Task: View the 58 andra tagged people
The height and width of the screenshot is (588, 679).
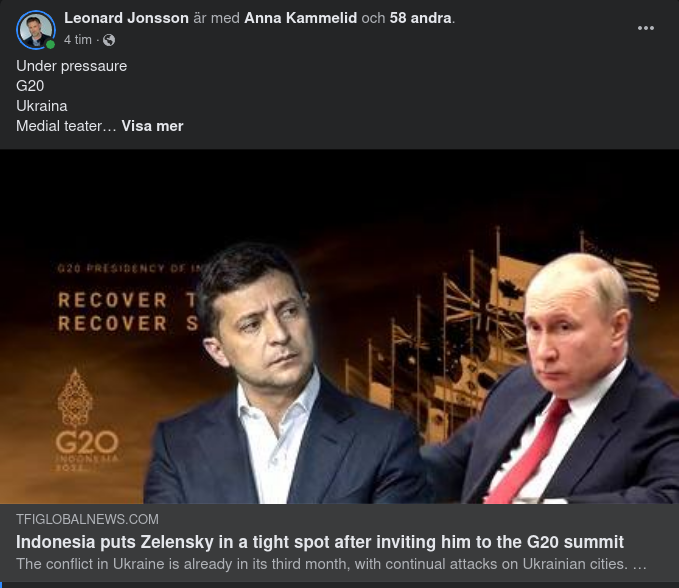Action: click(x=420, y=18)
